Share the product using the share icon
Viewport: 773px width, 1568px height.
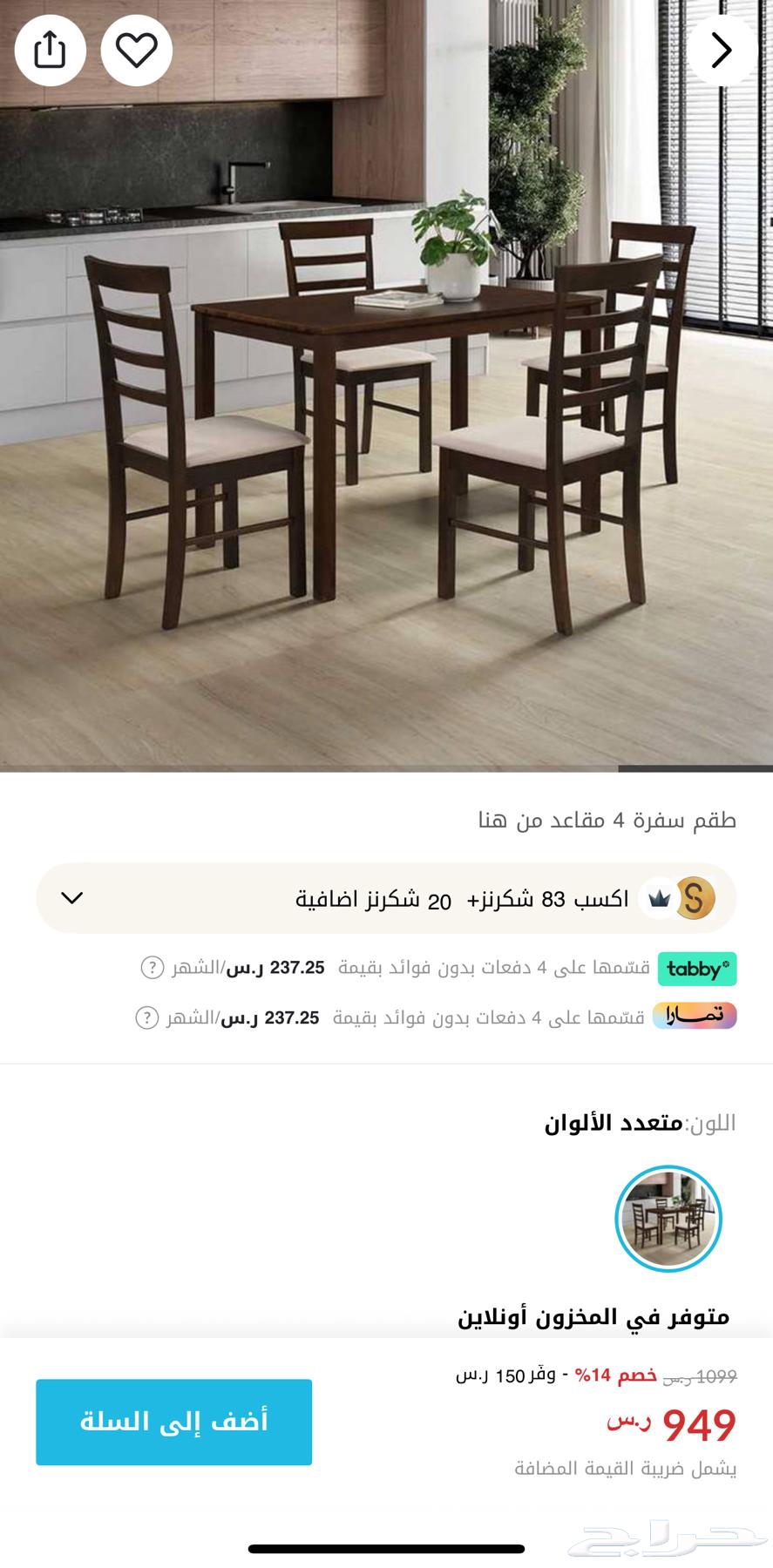50,50
